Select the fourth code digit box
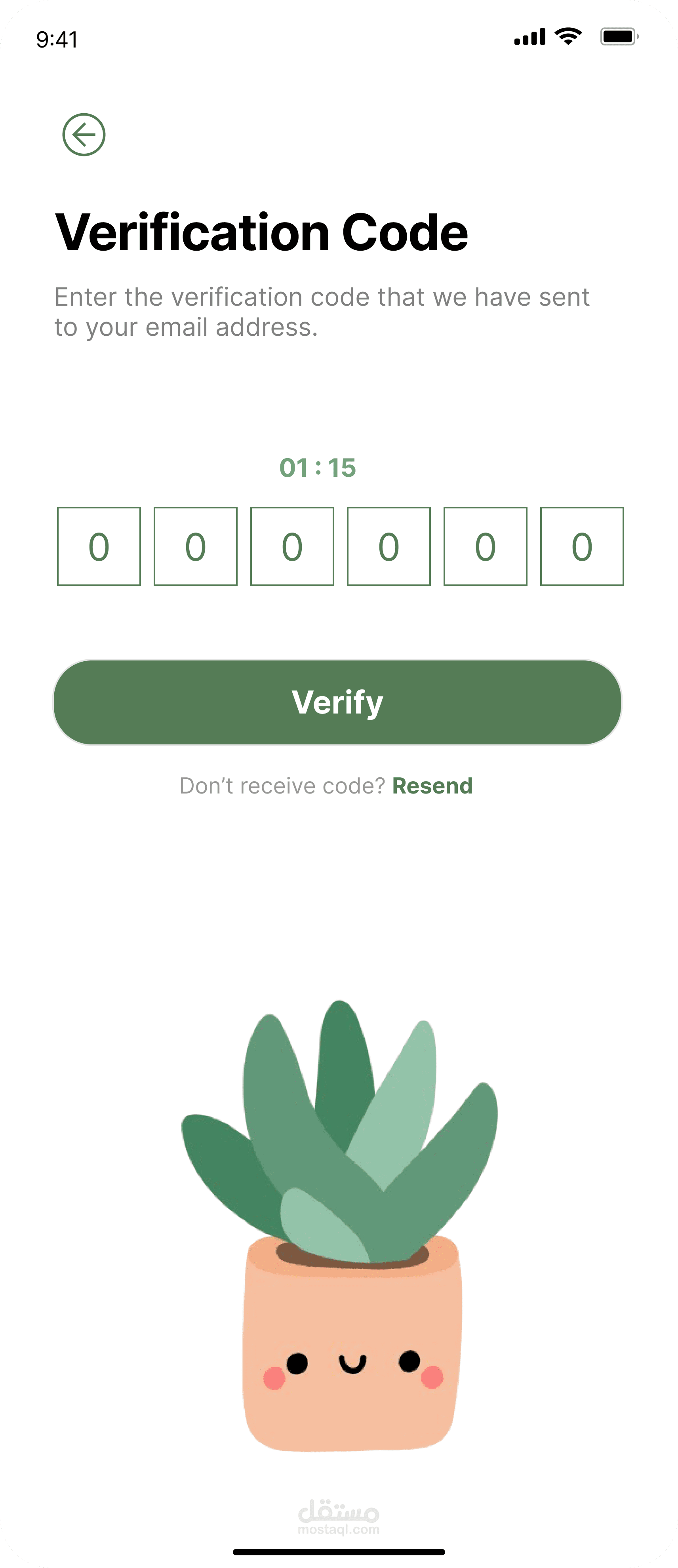Viewport: 678px width, 1568px height. pyautogui.click(x=389, y=546)
